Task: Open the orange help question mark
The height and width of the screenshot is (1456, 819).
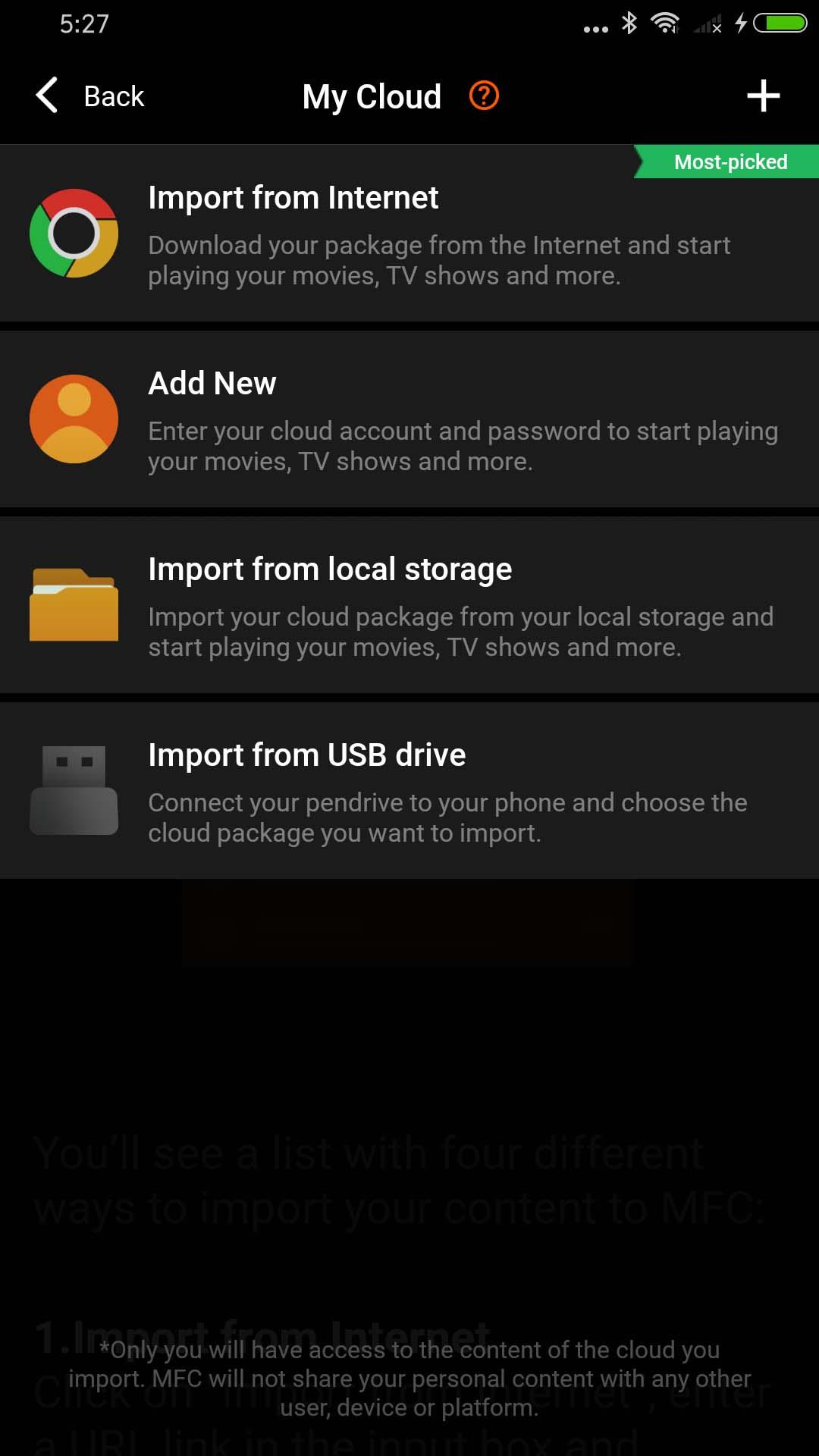Action: [x=484, y=96]
